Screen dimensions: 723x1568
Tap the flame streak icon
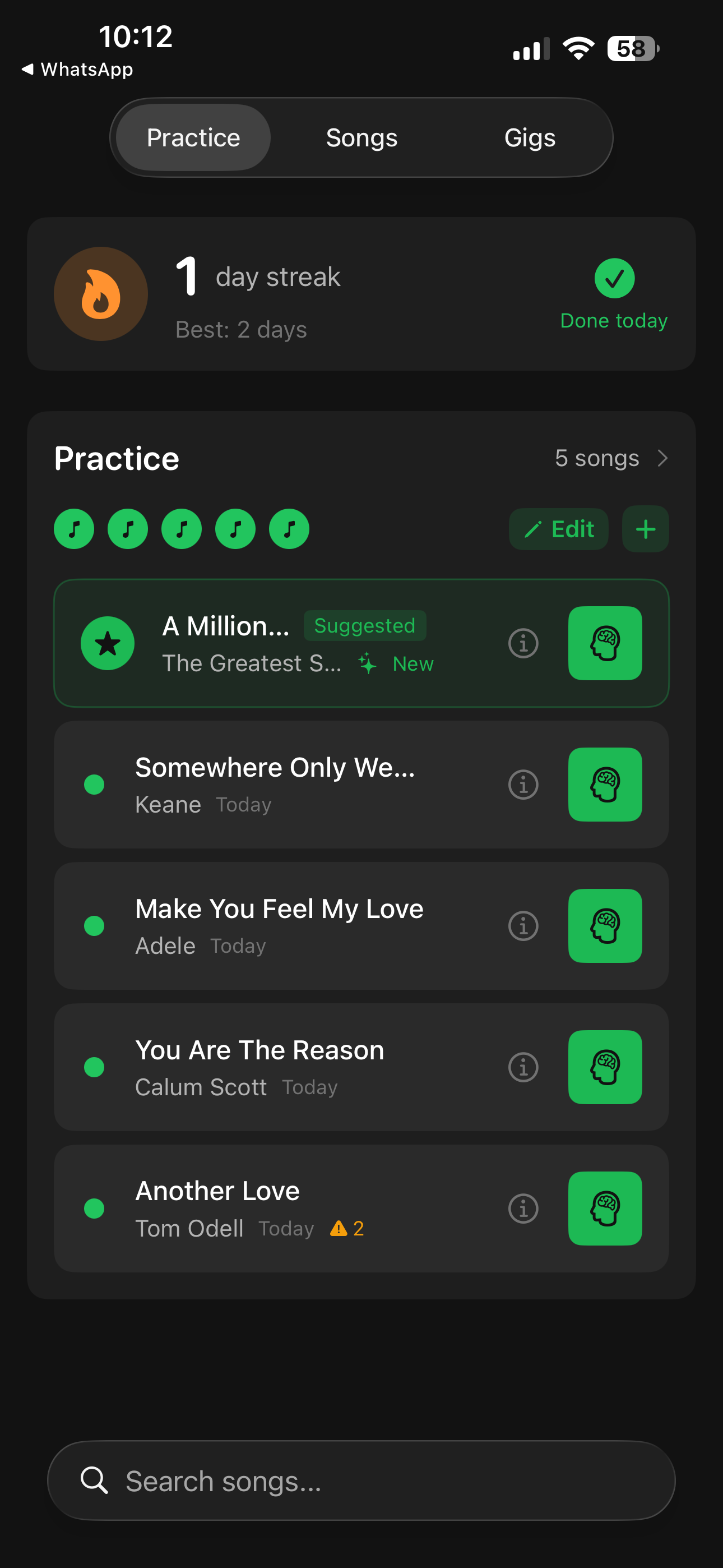[100, 293]
